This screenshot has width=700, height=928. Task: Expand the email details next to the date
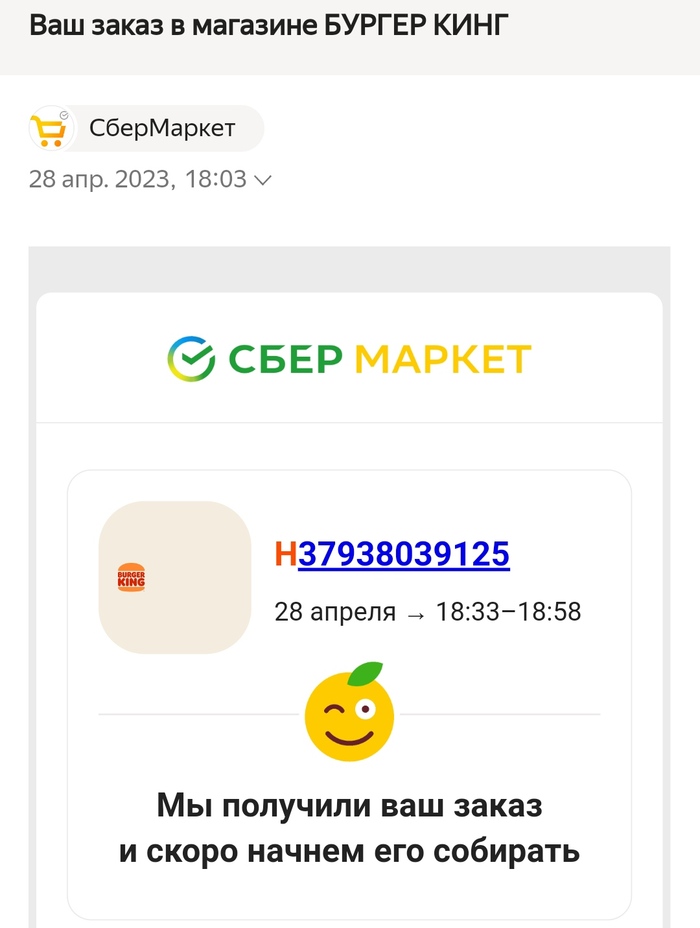click(x=263, y=181)
